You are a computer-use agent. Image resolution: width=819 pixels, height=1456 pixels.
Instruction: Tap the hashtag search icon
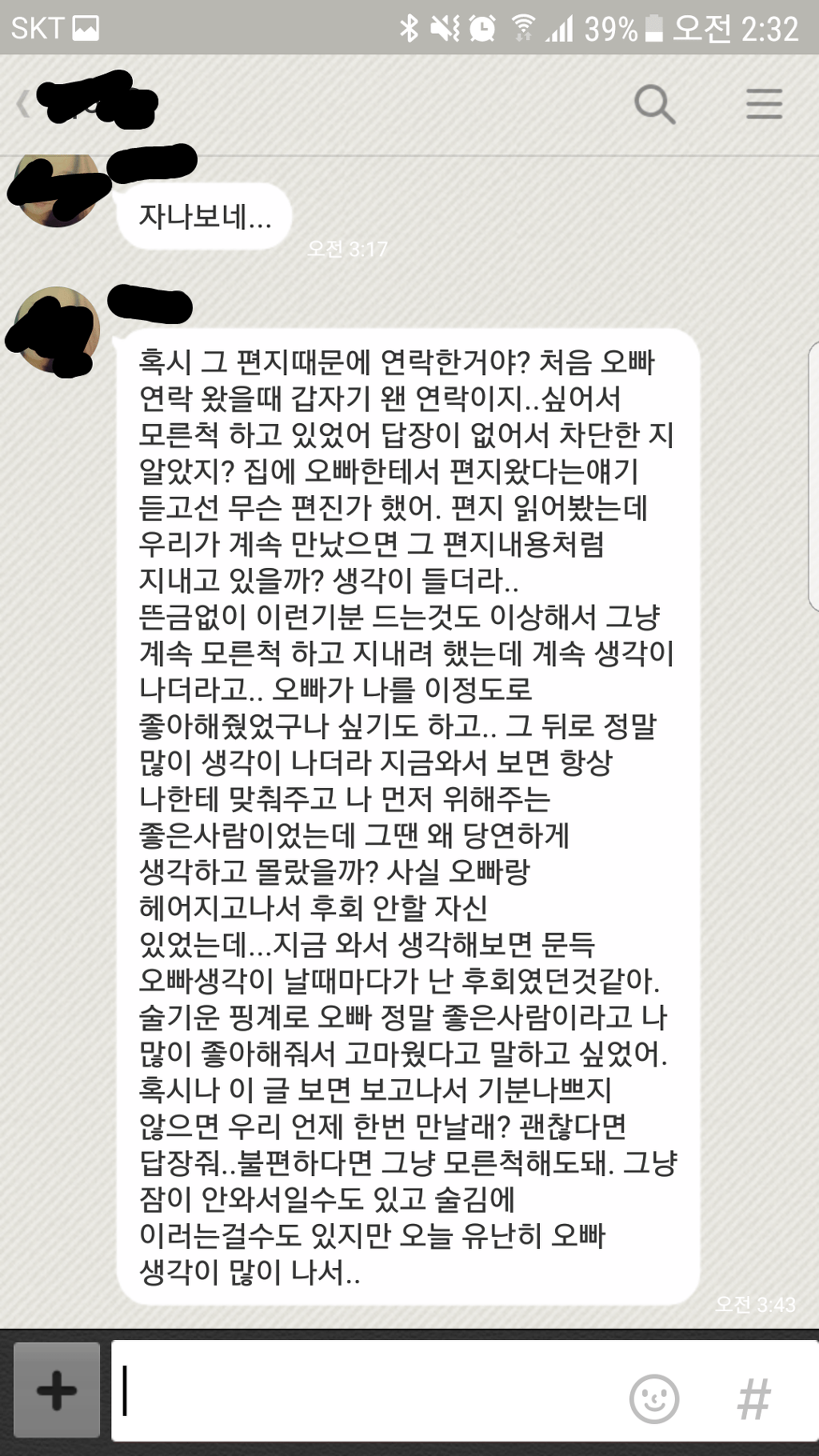point(753,1398)
